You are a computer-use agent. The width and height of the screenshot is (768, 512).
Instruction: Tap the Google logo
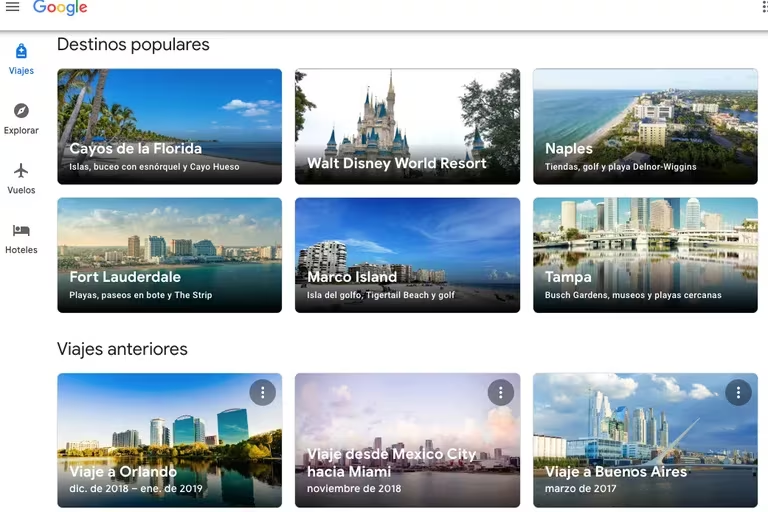tap(60, 8)
